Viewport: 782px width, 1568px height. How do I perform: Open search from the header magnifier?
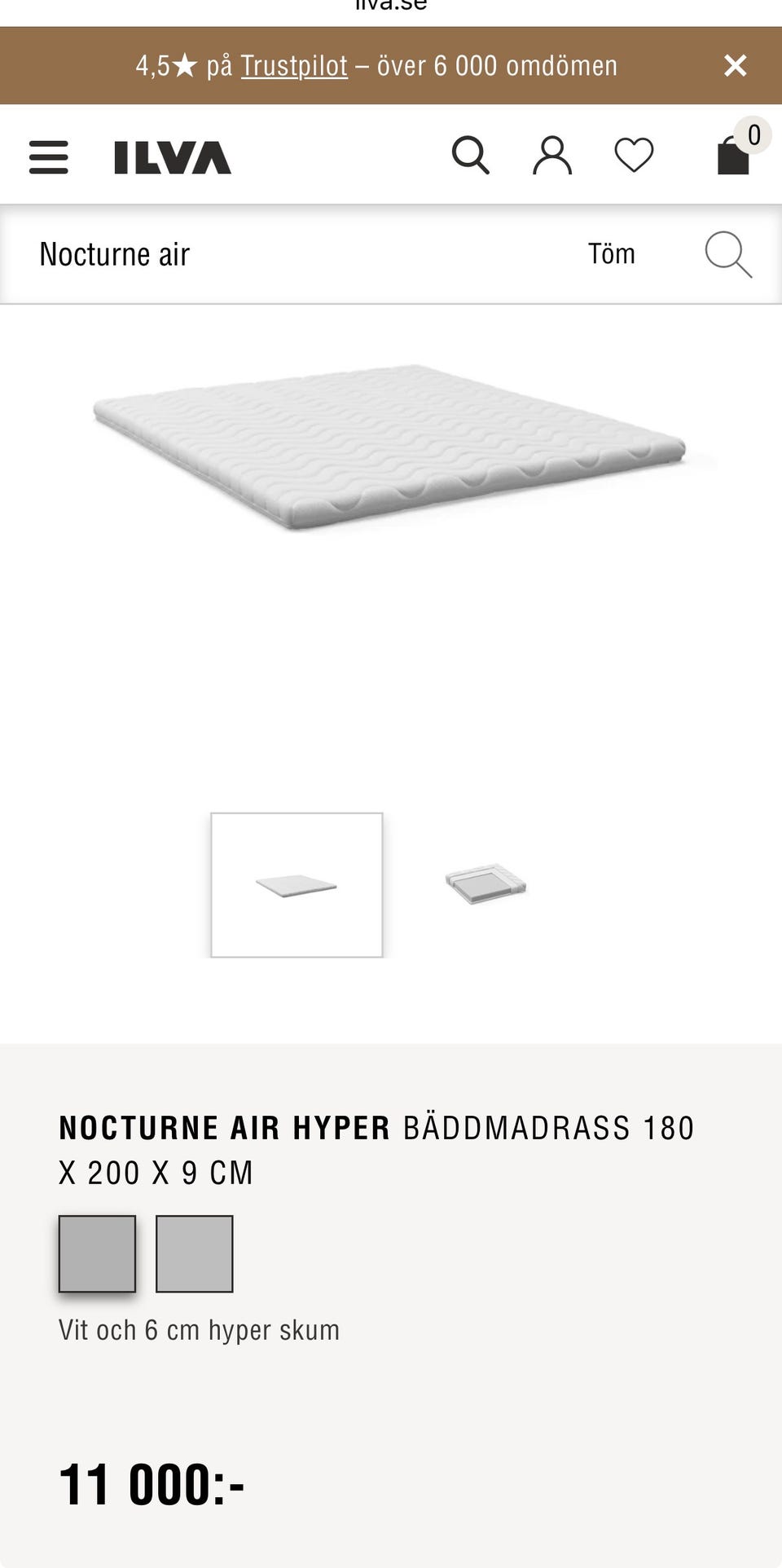[x=471, y=155]
